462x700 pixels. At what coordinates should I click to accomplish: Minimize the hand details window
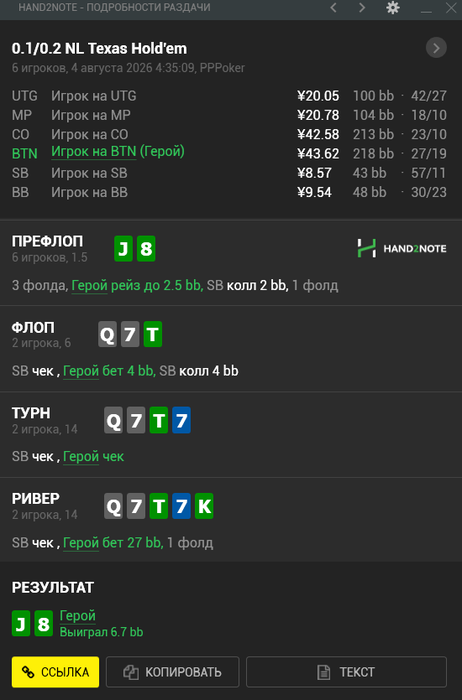pos(426,8)
